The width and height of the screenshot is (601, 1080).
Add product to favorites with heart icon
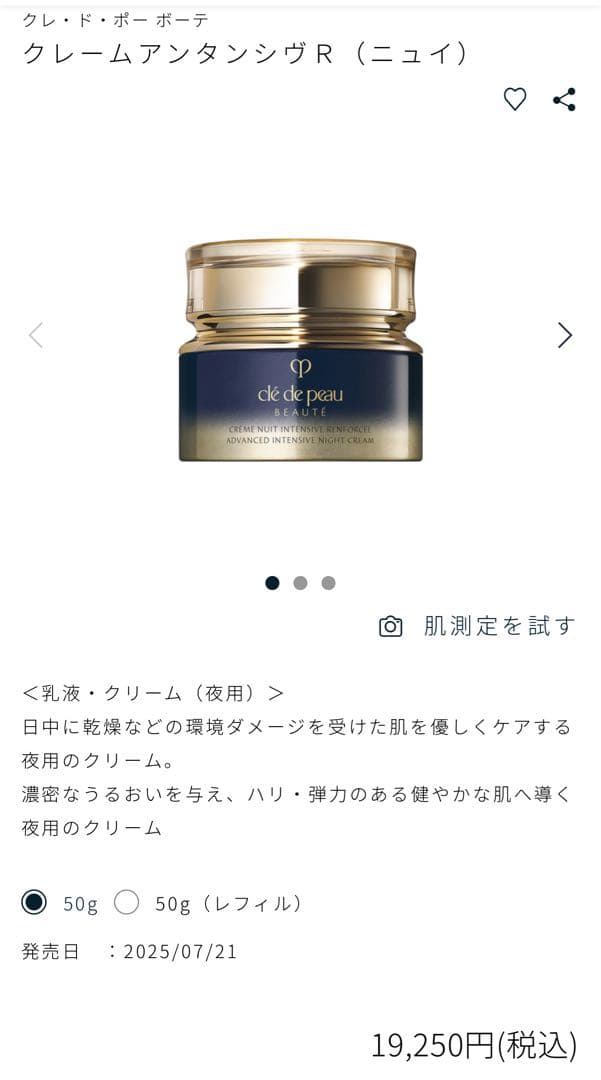(x=514, y=99)
